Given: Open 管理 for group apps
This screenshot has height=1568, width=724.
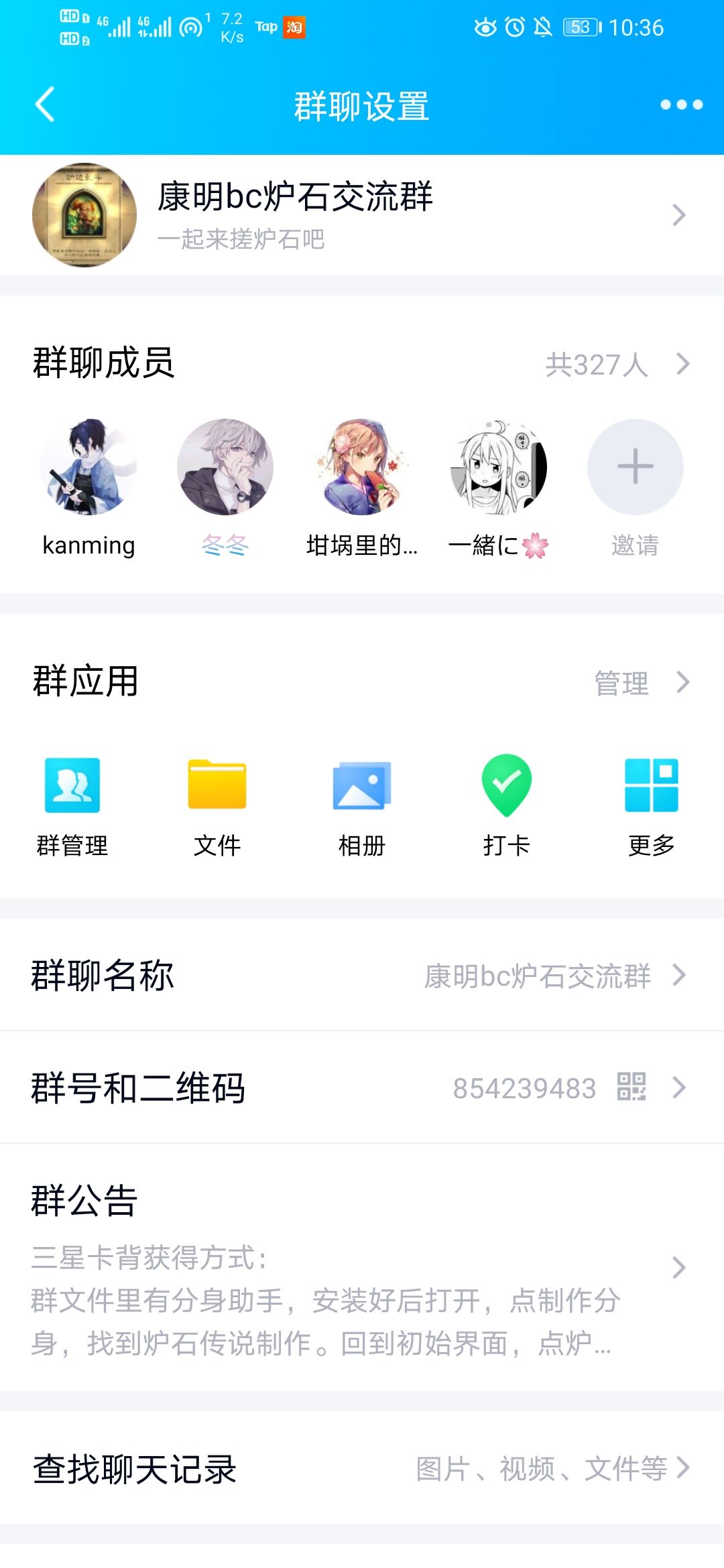Looking at the screenshot, I should (640, 683).
